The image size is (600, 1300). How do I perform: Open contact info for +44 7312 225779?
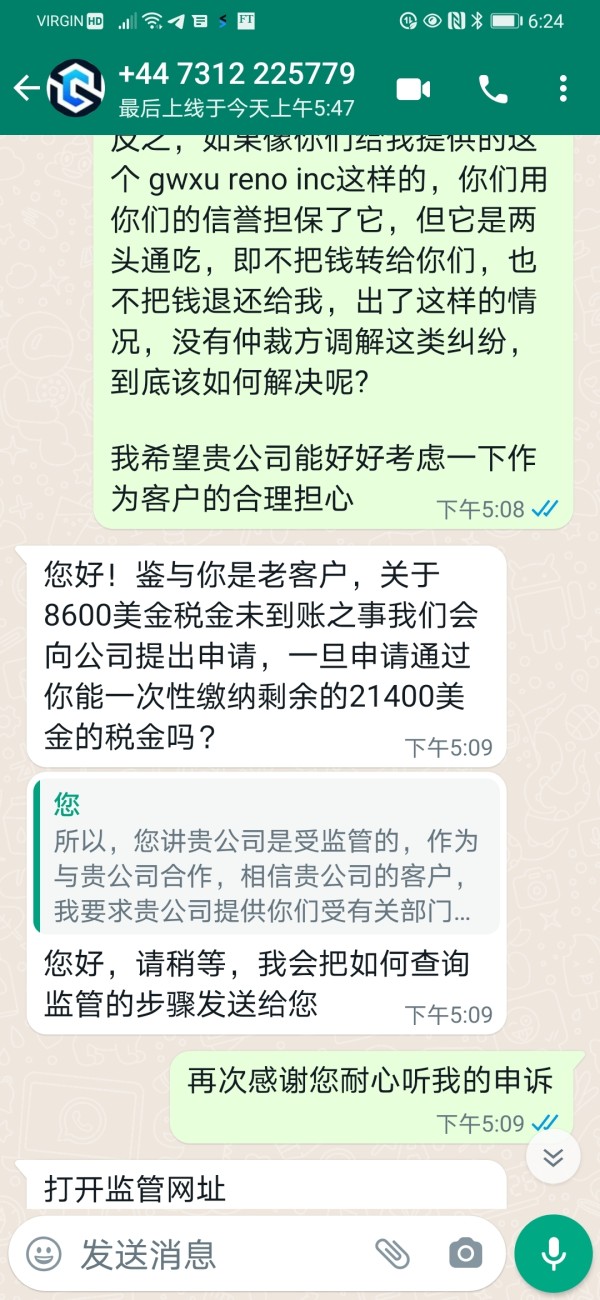coord(236,89)
